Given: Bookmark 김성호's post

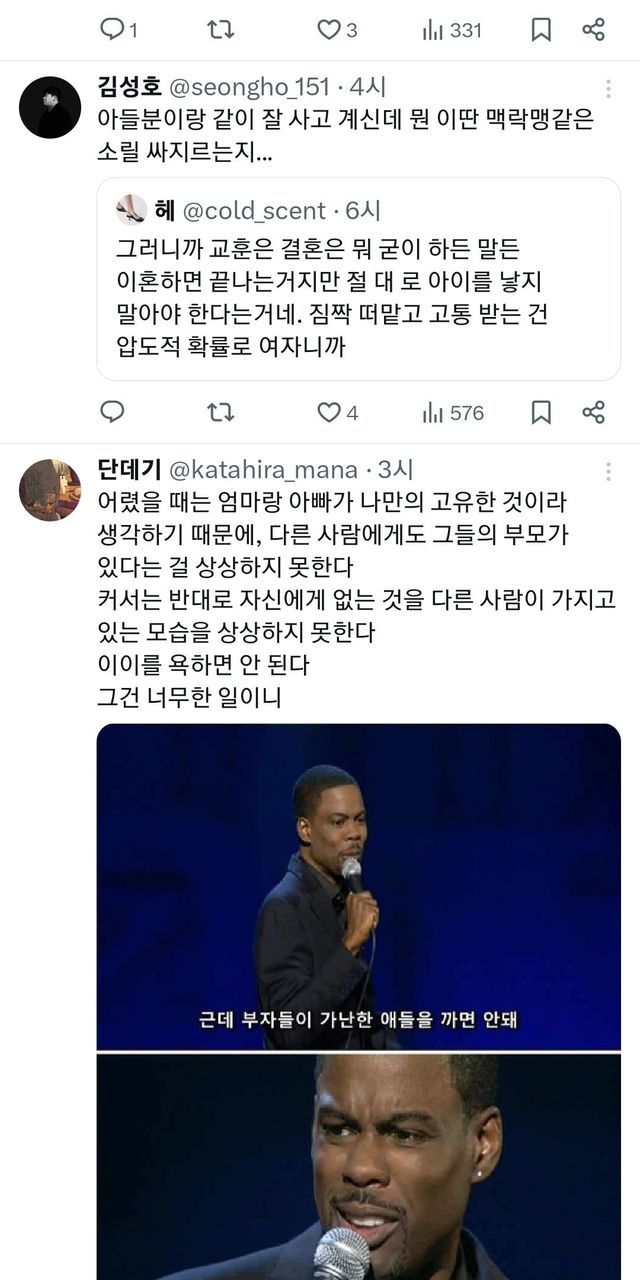Looking at the screenshot, I should tap(541, 412).
